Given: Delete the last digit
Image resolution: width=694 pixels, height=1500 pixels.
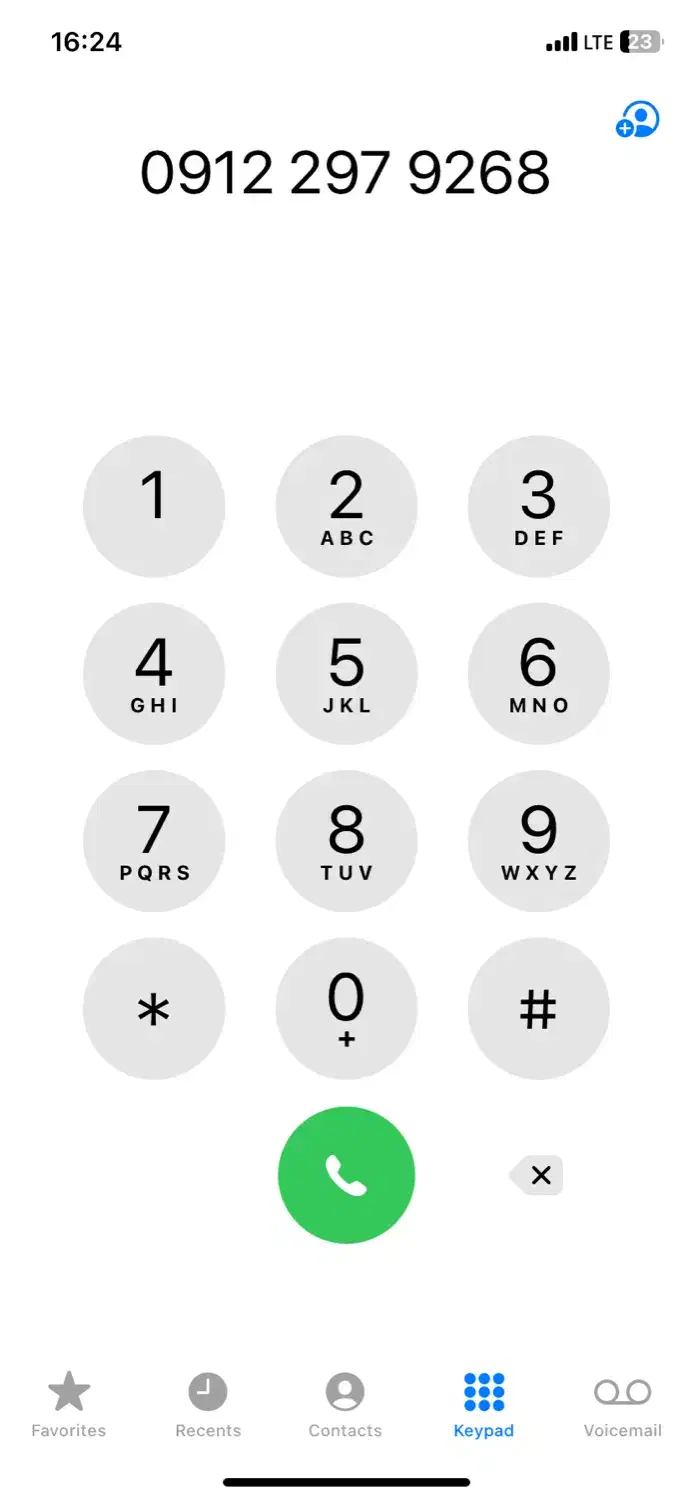Looking at the screenshot, I should (x=538, y=1175).
